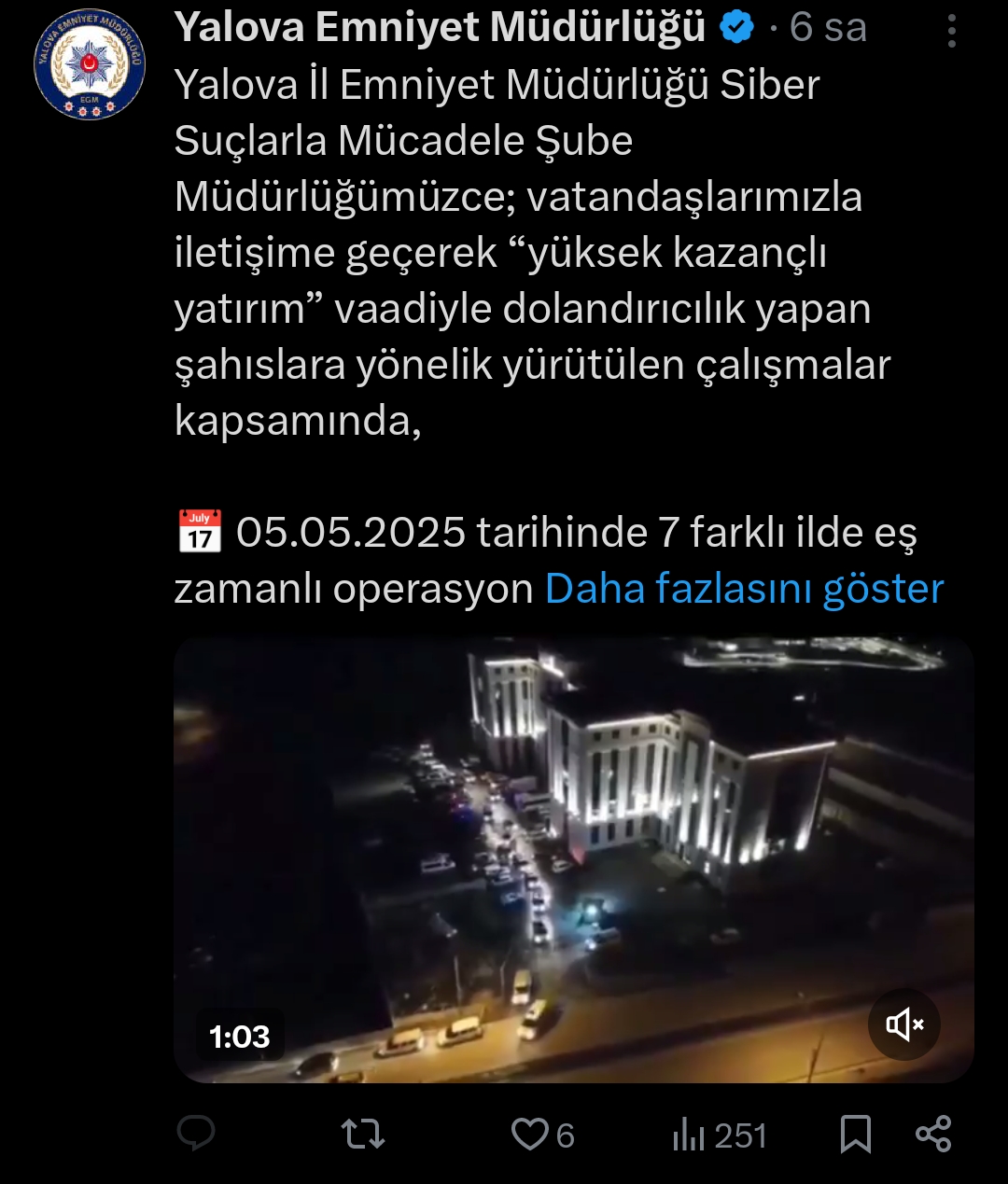This screenshot has height=1184, width=1008.
Task: Expand post with Daha fazlasını göster
Action: (744, 589)
